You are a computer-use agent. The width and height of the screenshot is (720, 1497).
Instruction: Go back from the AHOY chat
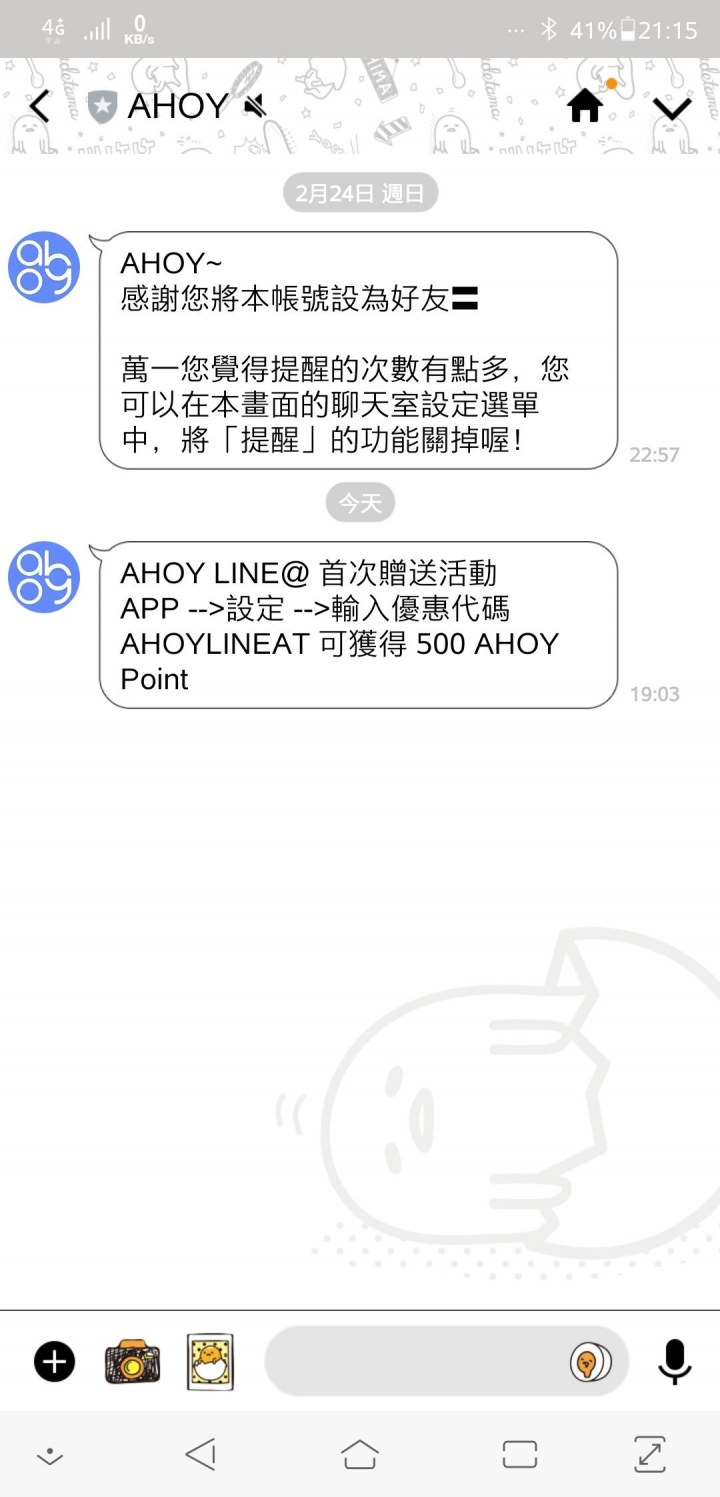pyautogui.click(x=40, y=106)
